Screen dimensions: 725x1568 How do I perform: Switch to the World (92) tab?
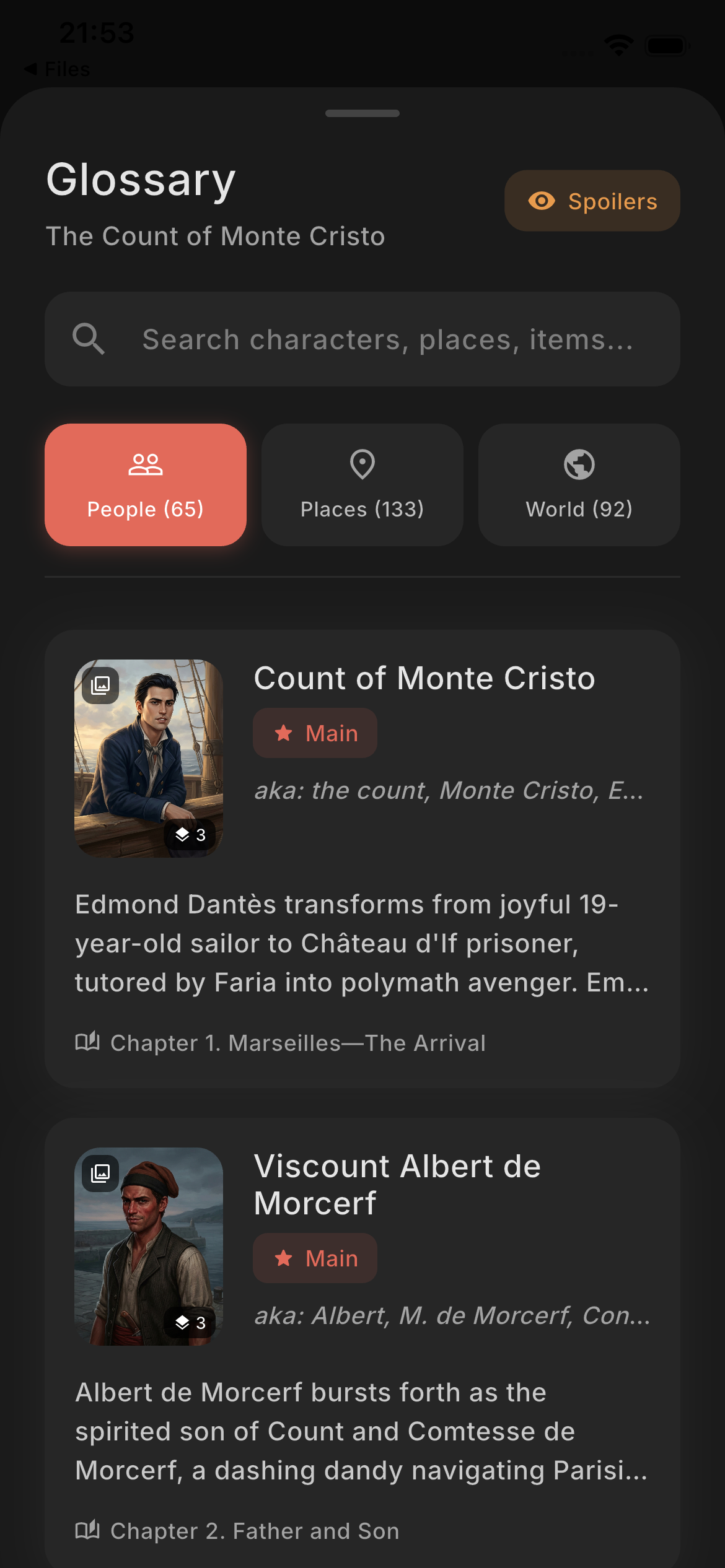click(x=579, y=485)
